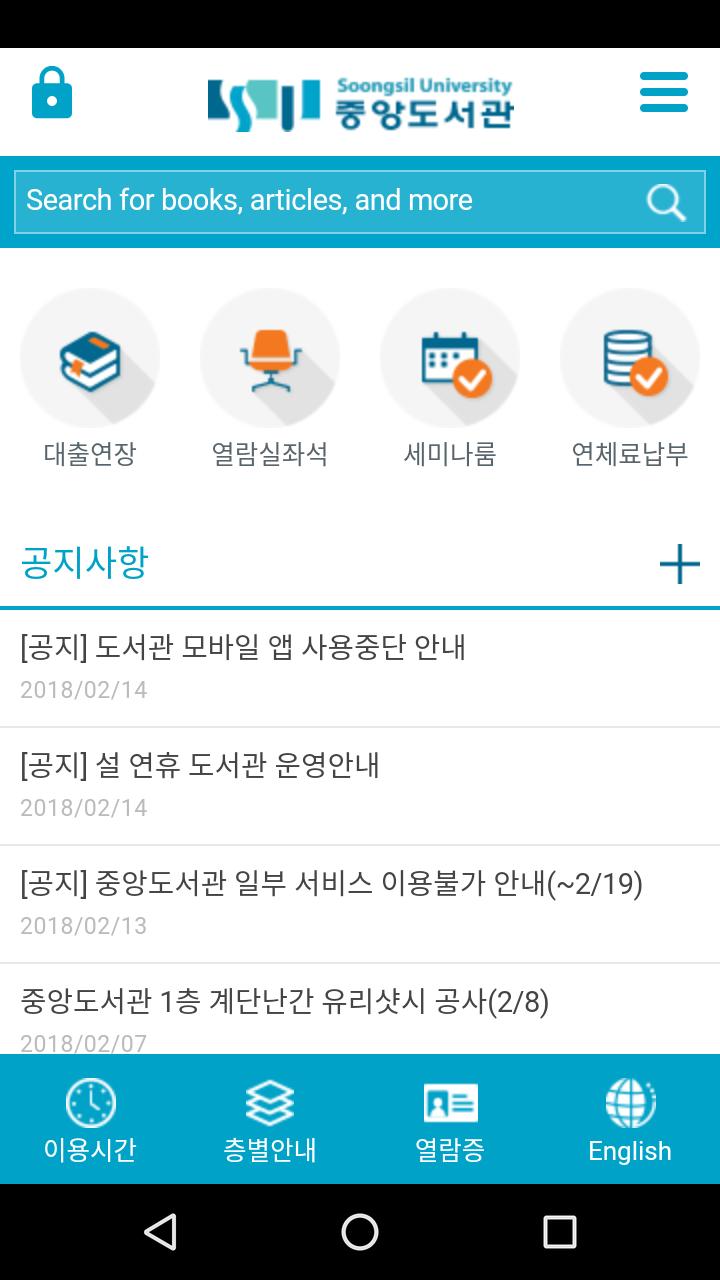Image resolution: width=720 pixels, height=1280 pixels.
Task: Switch to the 층별안내 tab
Action: point(270,1120)
